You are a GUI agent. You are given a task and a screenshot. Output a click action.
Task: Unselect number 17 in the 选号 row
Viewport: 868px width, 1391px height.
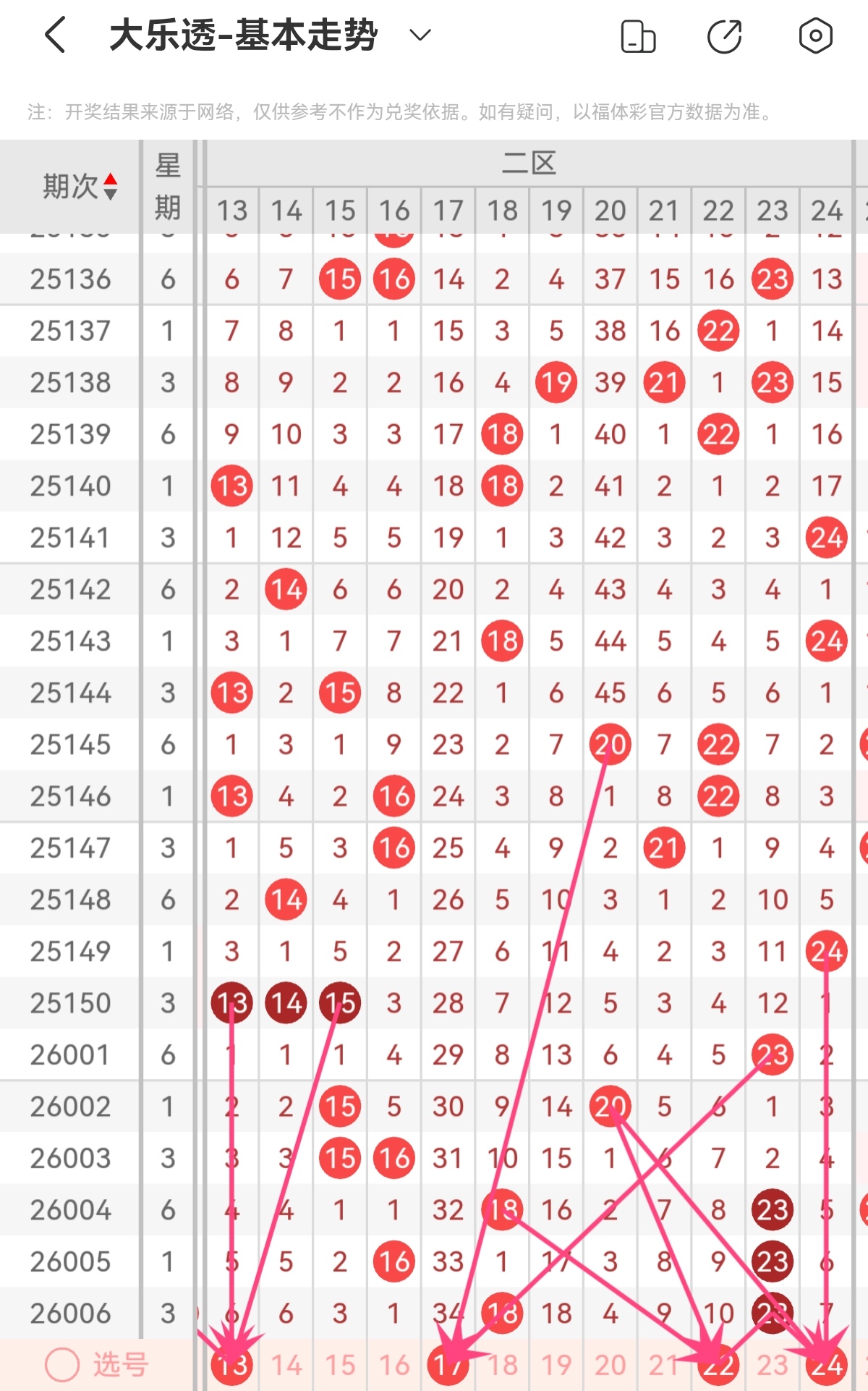pyautogui.click(x=448, y=1365)
